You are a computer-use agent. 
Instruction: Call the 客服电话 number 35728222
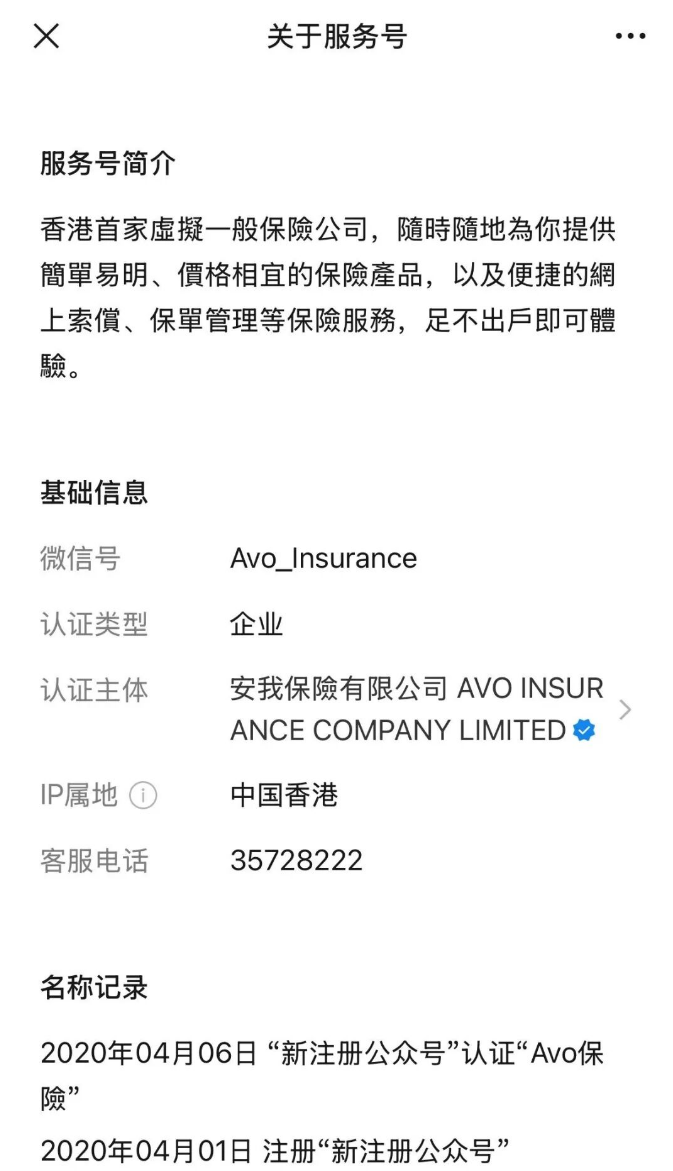(296, 860)
